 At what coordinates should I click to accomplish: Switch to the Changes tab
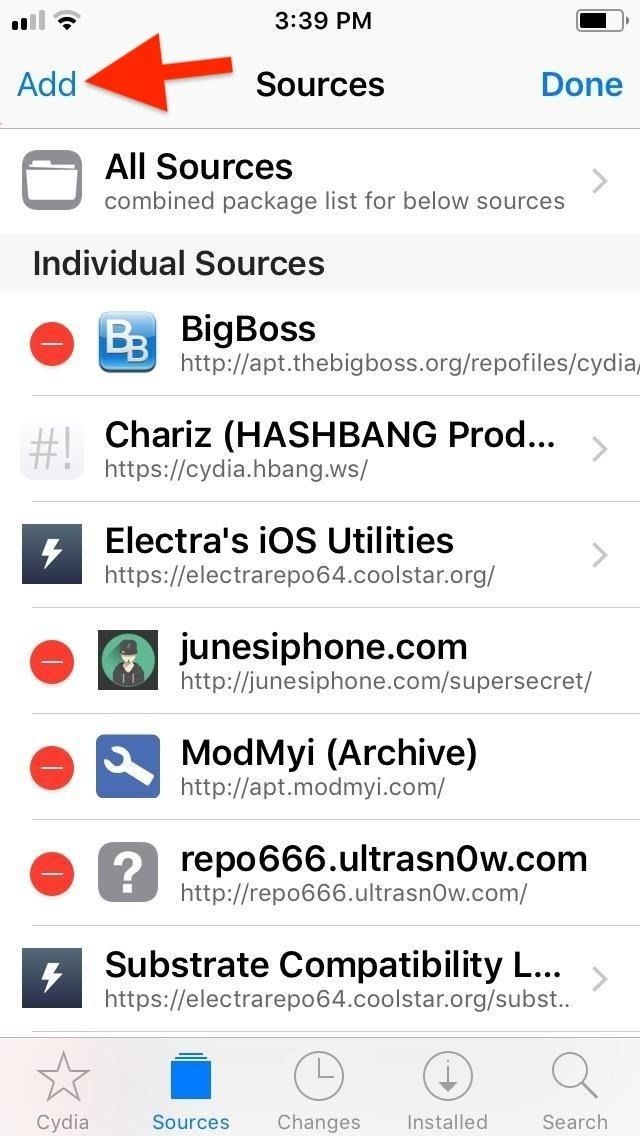click(318, 1090)
